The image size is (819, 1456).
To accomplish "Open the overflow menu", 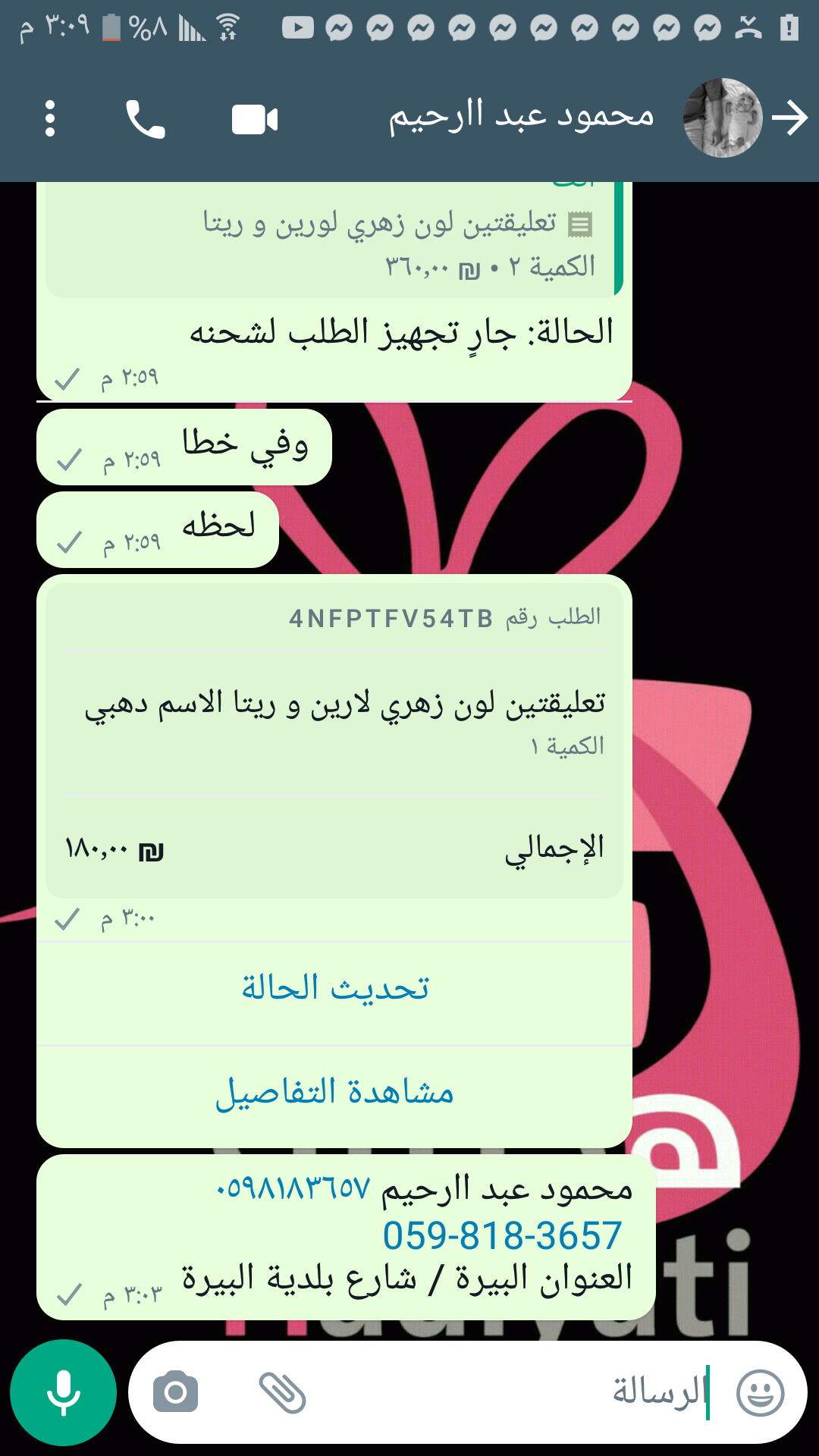I will tap(50, 119).
